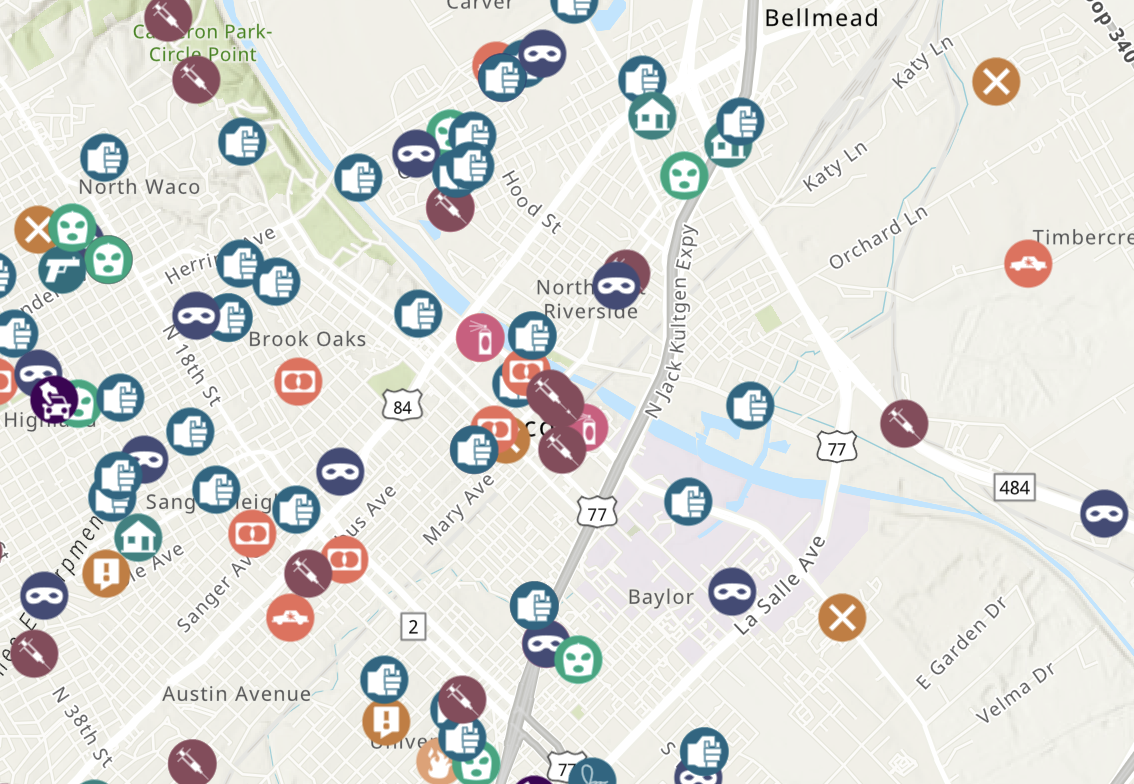Open the fist marker north of Baylor campus
The width and height of the screenshot is (1134, 784).
pos(688,501)
